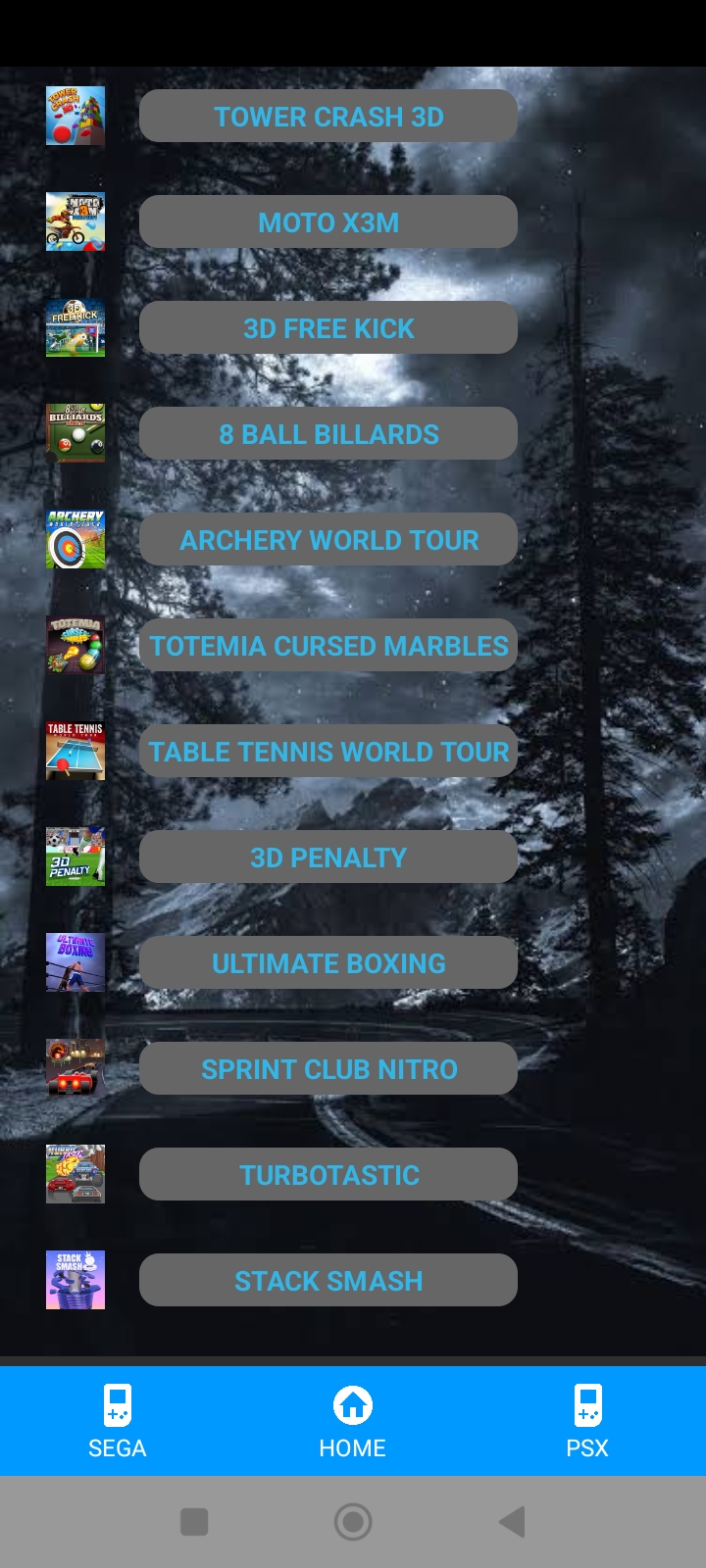Select the 3D Free Kick button
This screenshot has width=706, height=1568.
pyautogui.click(x=328, y=328)
